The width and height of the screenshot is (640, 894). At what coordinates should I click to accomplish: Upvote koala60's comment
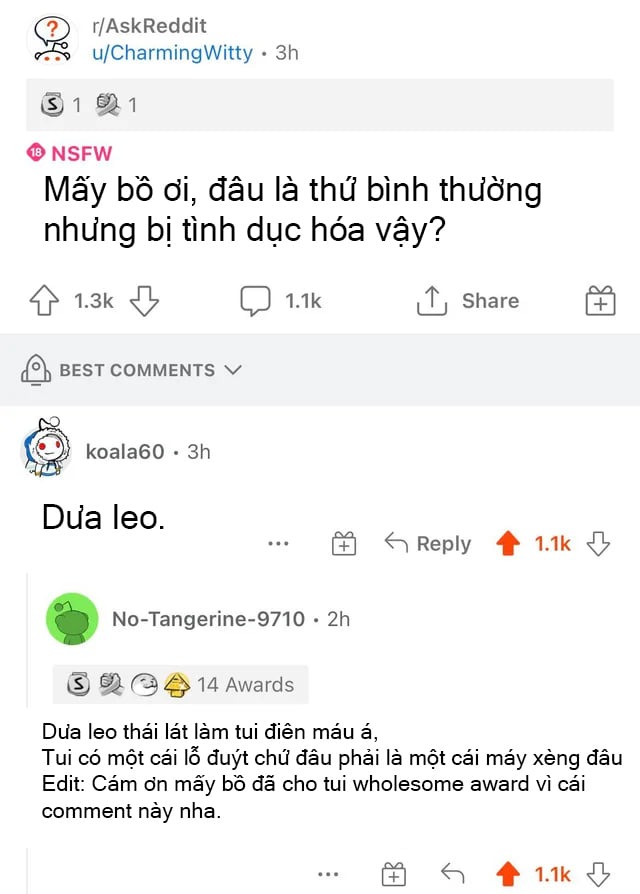pos(509,544)
